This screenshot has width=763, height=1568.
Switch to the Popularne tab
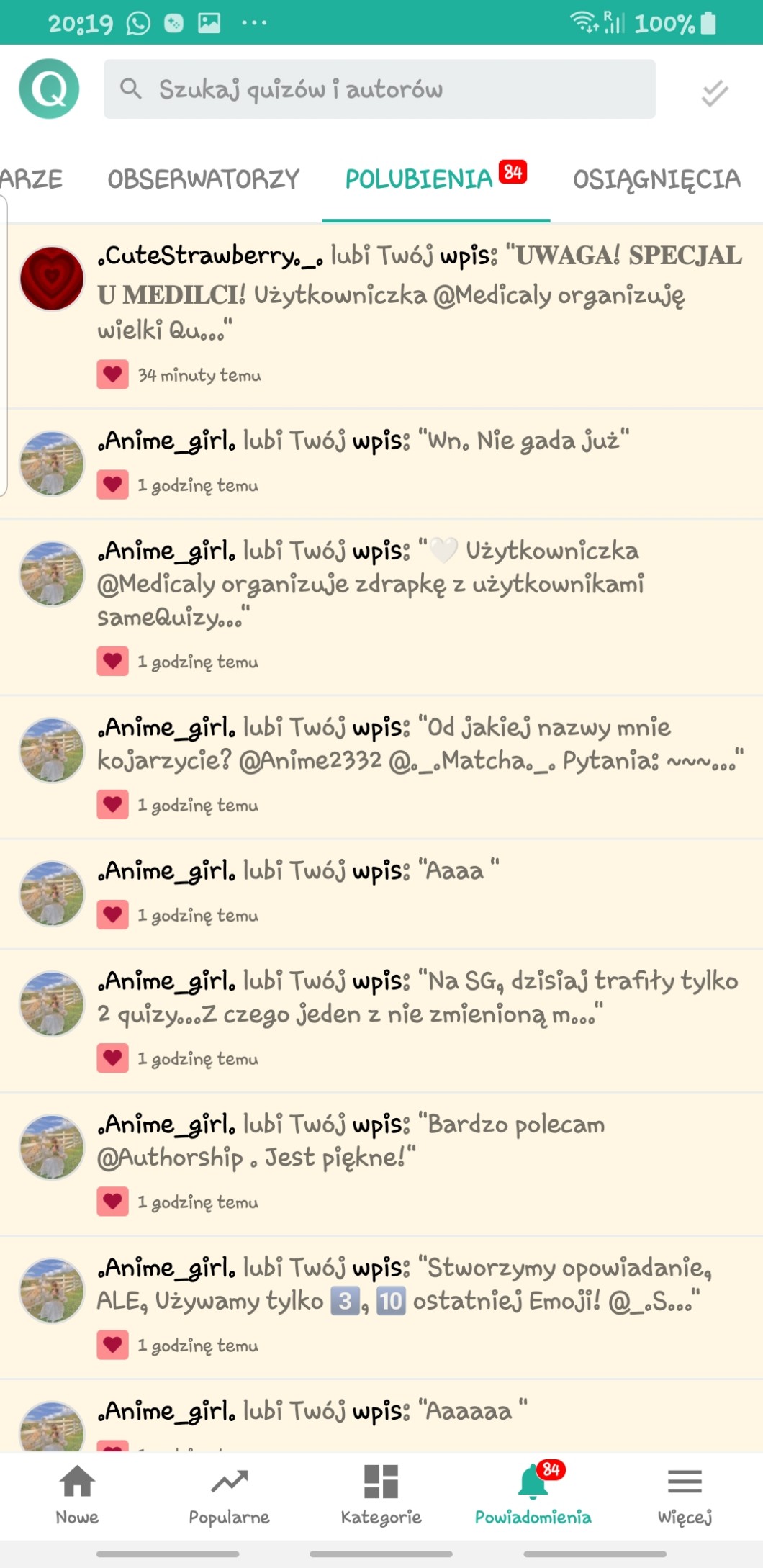click(x=229, y=1495)
